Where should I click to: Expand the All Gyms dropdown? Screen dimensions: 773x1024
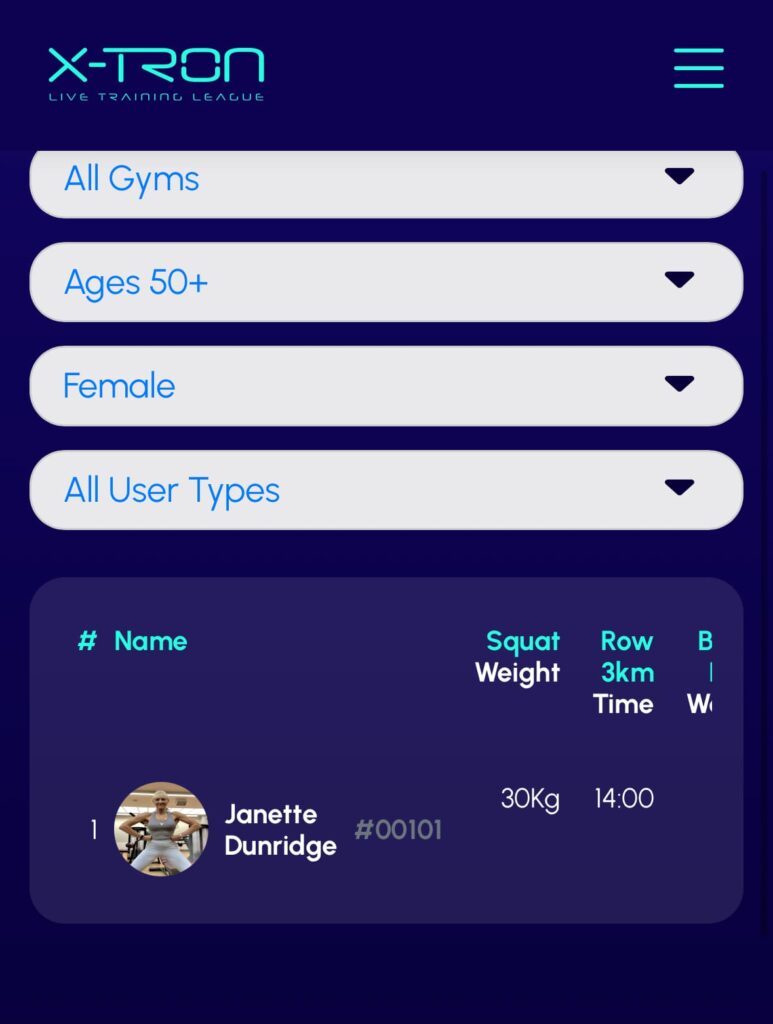386,180
